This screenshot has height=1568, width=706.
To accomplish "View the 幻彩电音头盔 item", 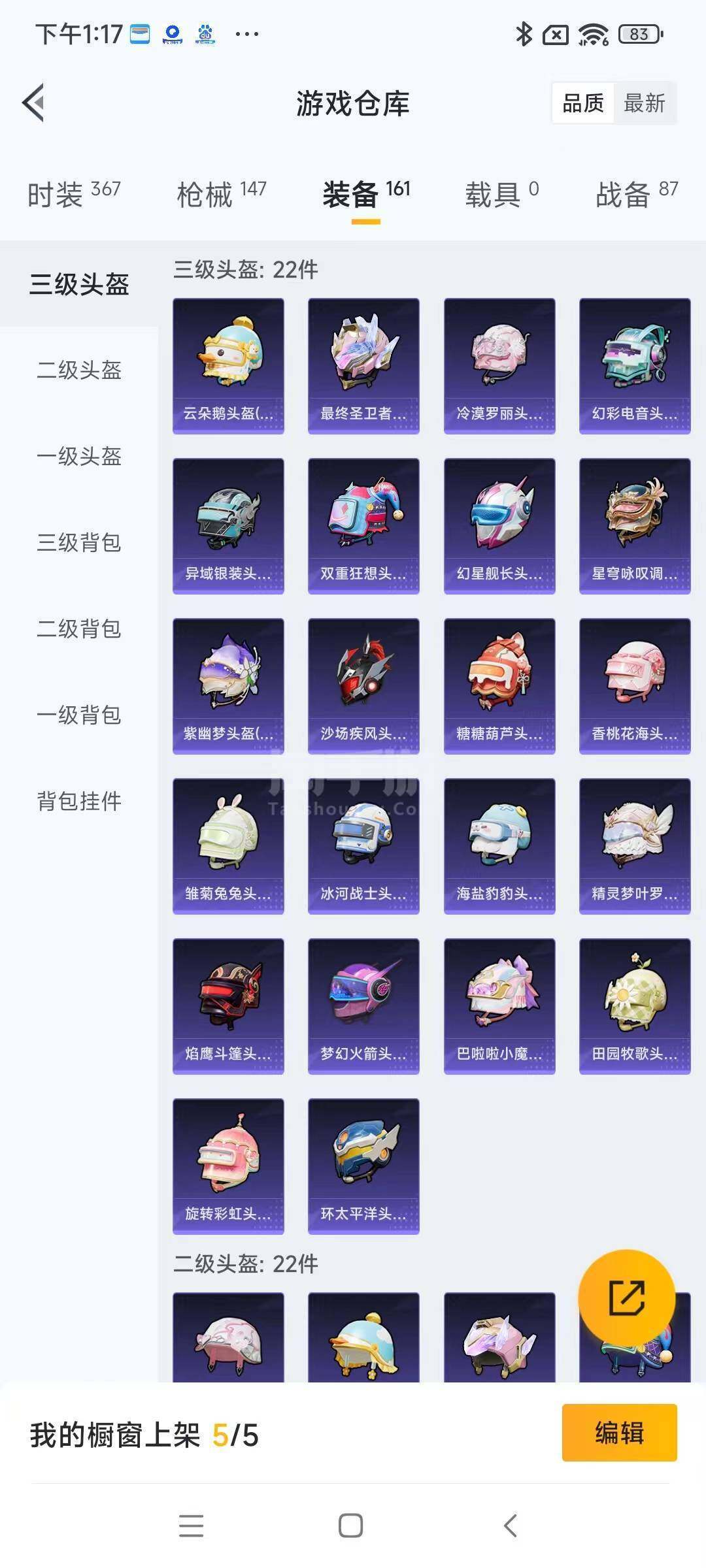I will click(635, 366).
